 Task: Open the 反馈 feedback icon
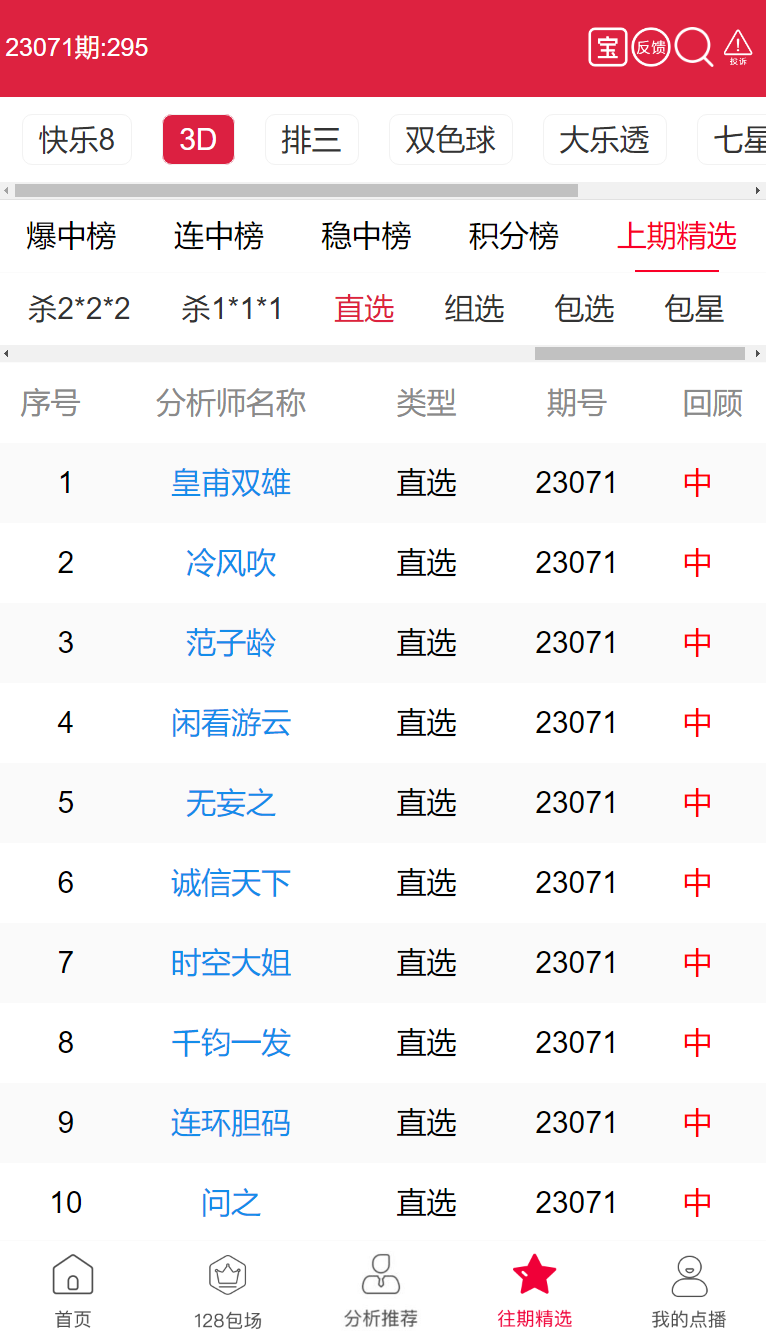pyautogui.click(x=651, y=47)
